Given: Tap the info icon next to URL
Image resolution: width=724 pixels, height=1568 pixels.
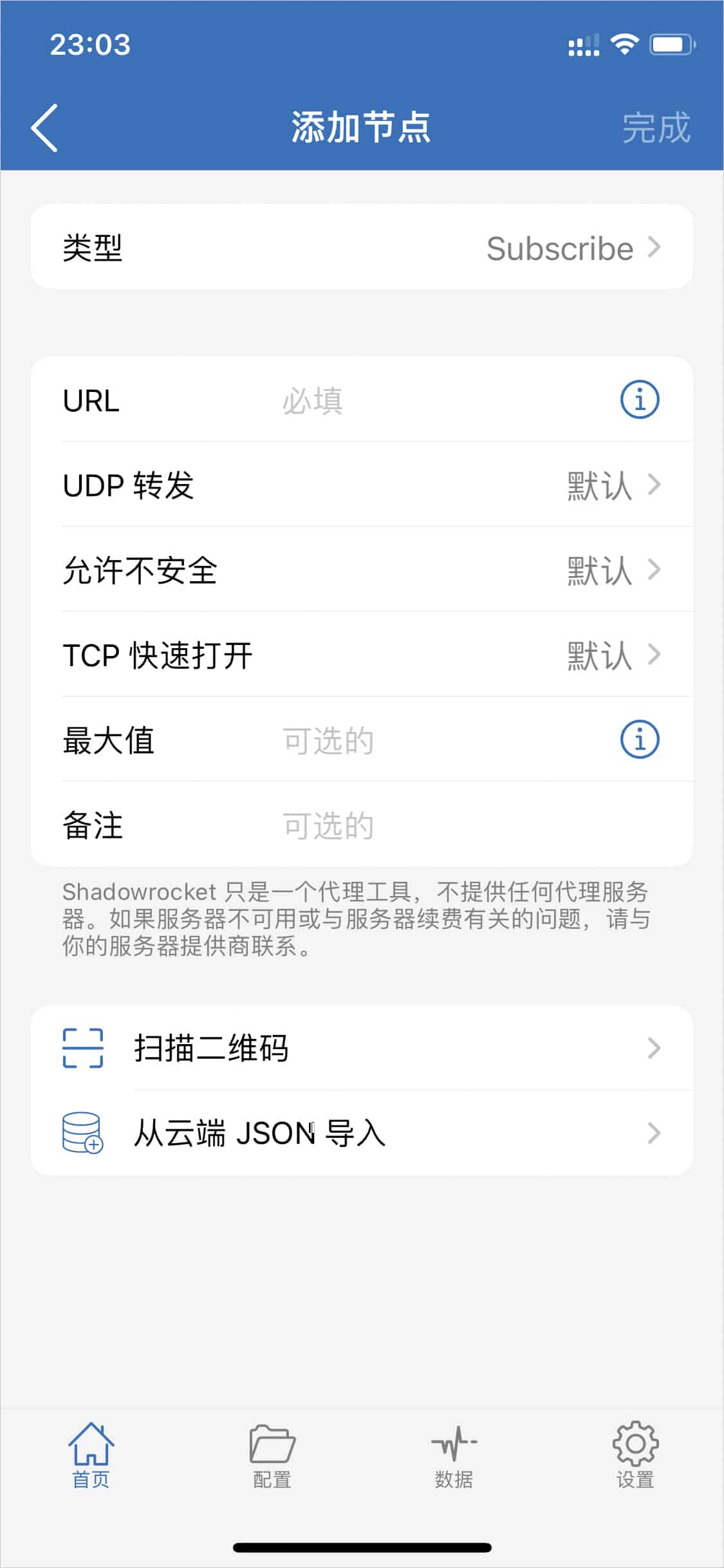Looking at the screenshot, I should click(x=640, y=399).
